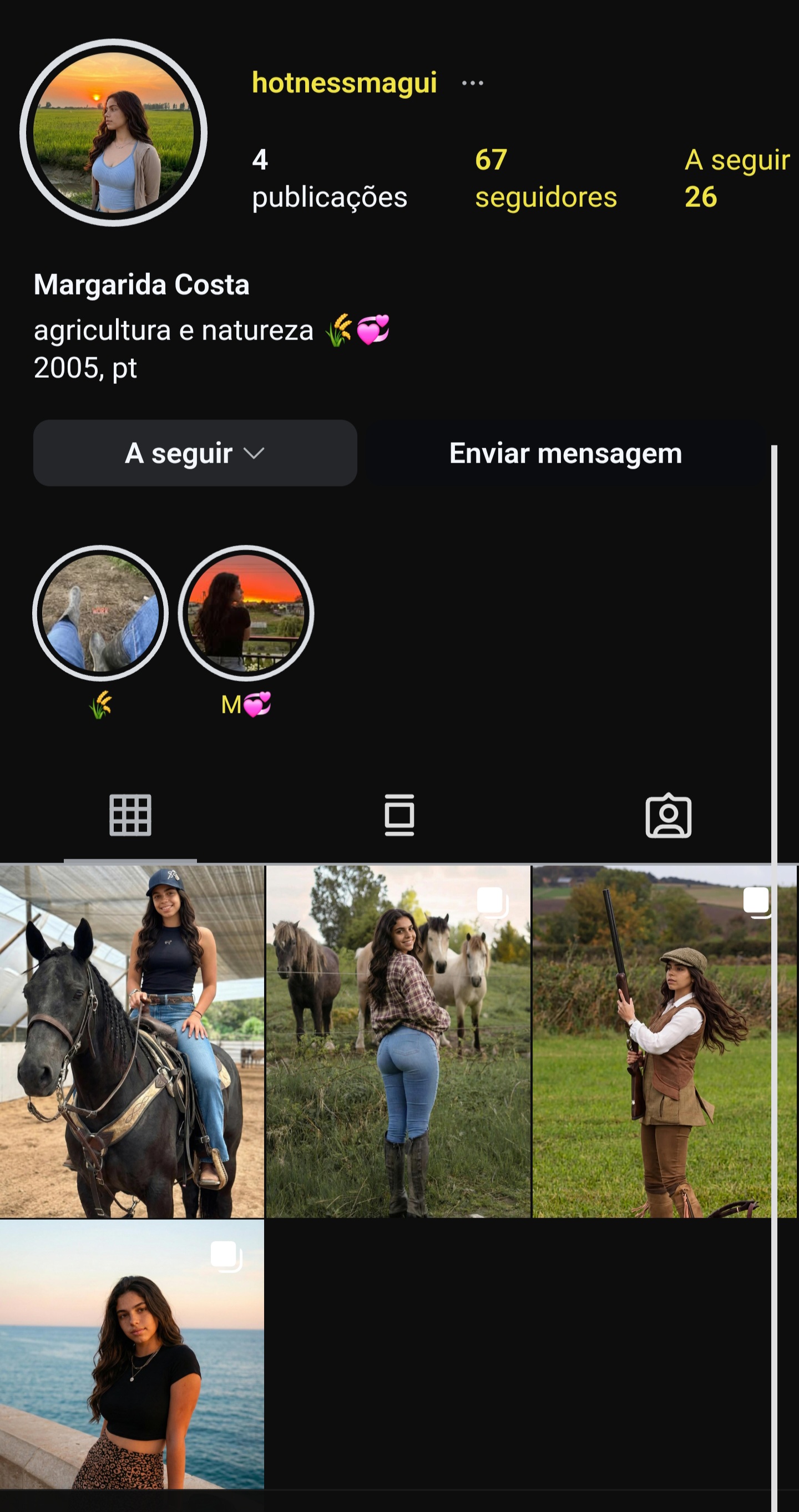Open the 67 seguidores list
This screenshot has width=799, height=1512.
click(x=545, y=178)
